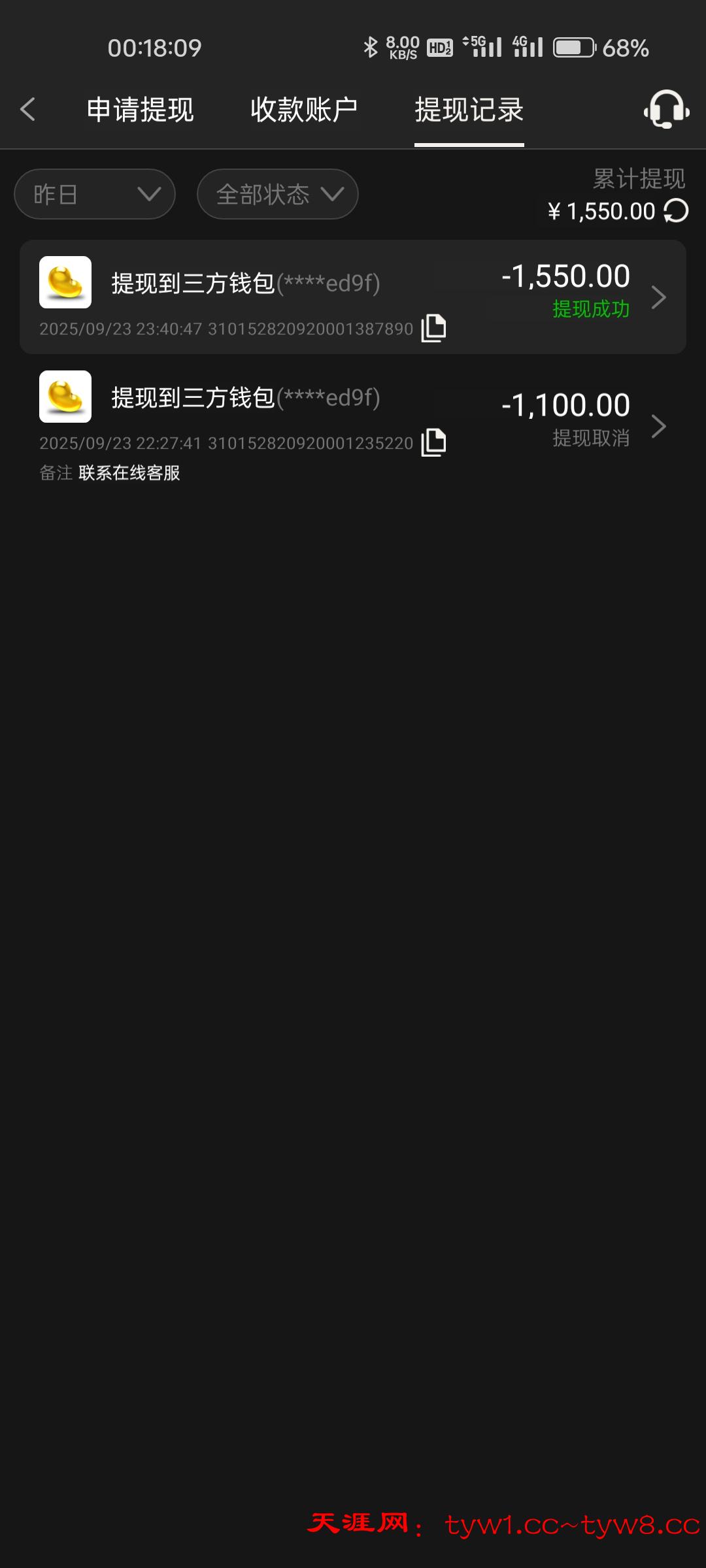Select the 提现记录 tab

pos(468,110)
